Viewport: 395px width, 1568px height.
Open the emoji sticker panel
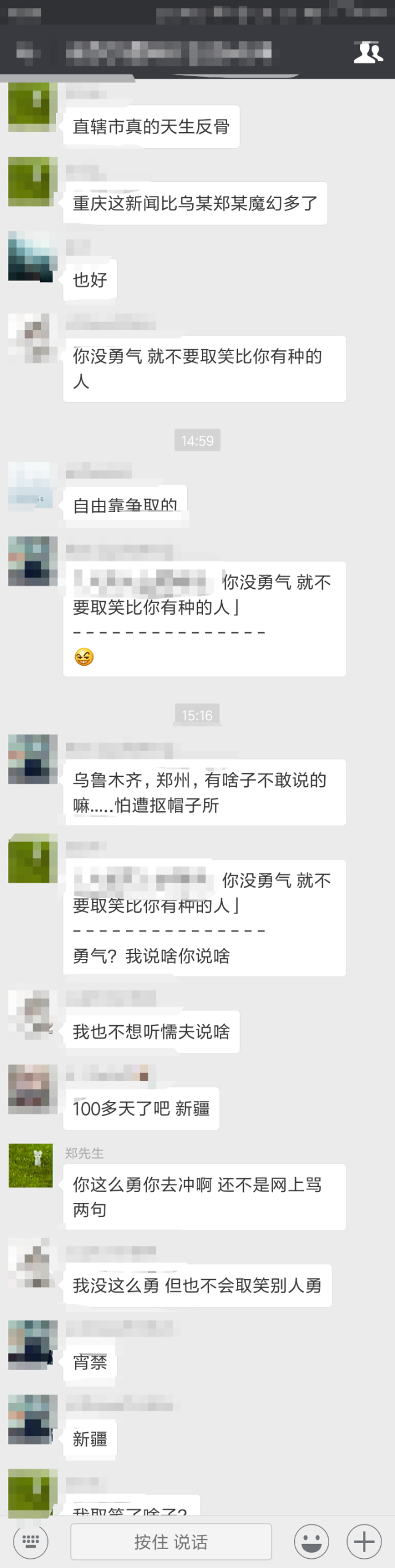point(311,1541)
